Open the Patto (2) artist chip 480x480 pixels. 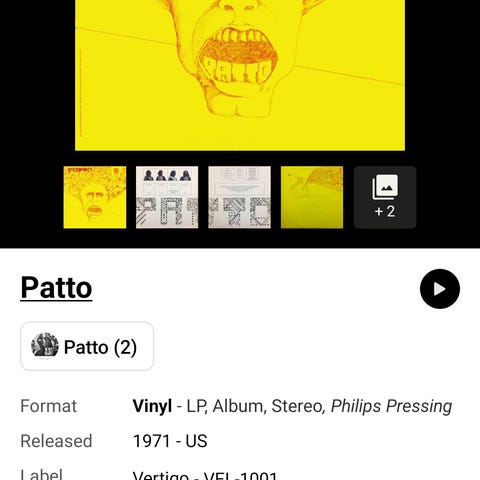(x=87, y=346)
